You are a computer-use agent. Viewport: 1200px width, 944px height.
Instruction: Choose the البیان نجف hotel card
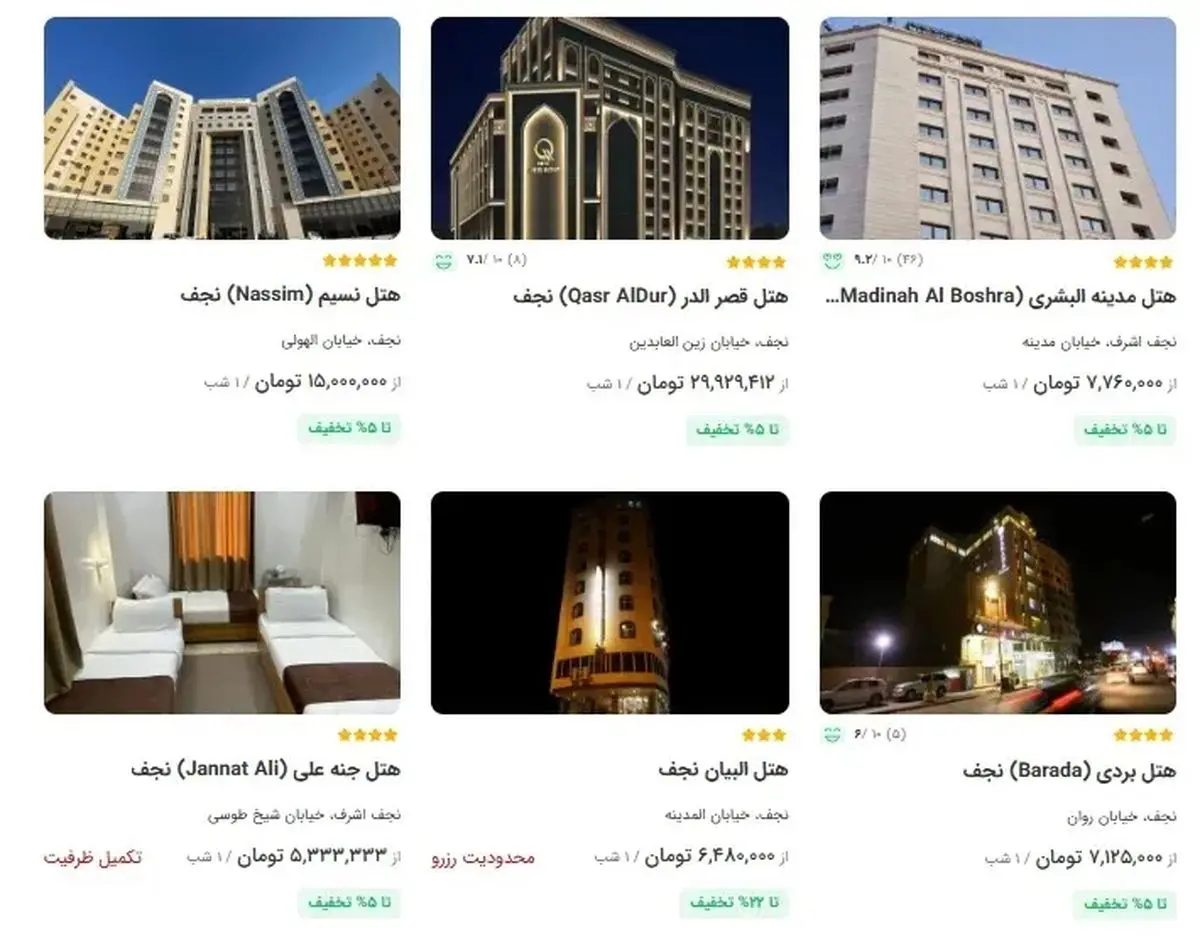pos(722,769)
